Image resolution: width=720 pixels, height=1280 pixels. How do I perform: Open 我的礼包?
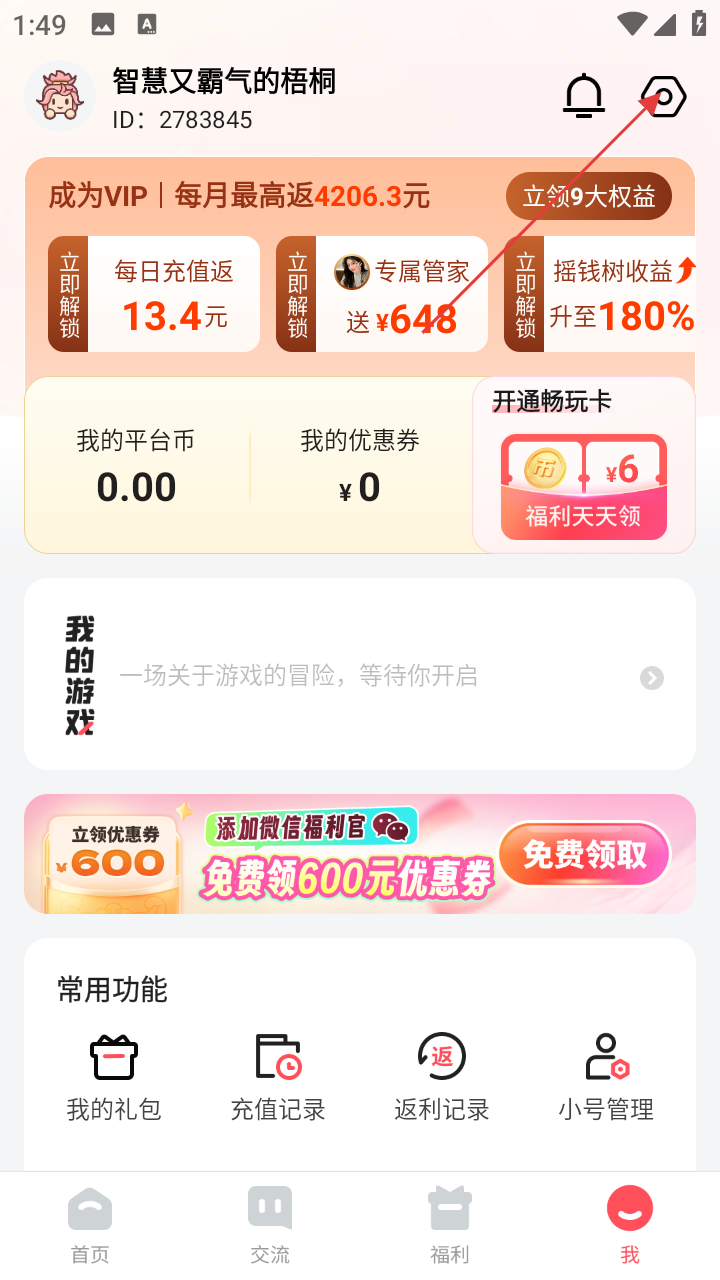[x=114, y=1076]
